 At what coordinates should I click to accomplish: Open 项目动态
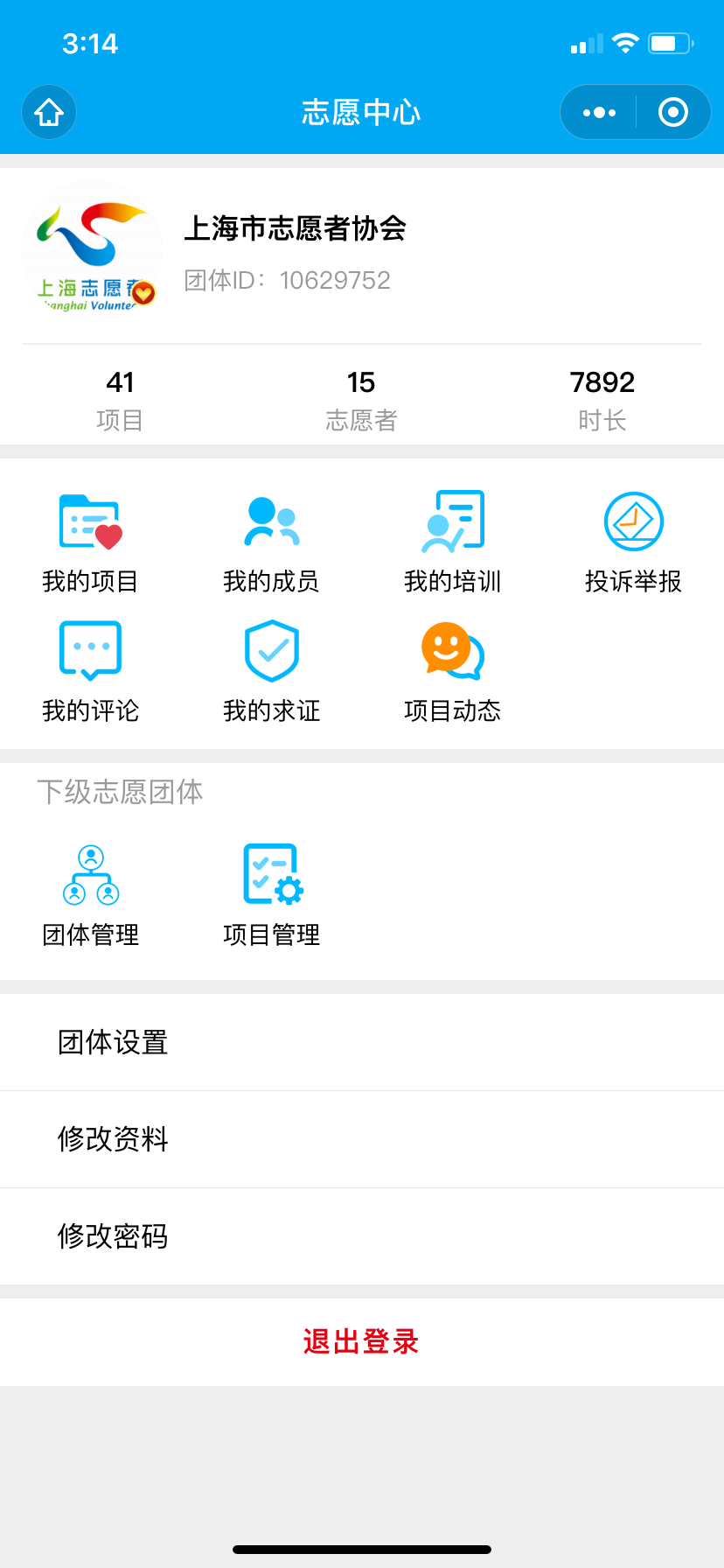pos(452,672)
